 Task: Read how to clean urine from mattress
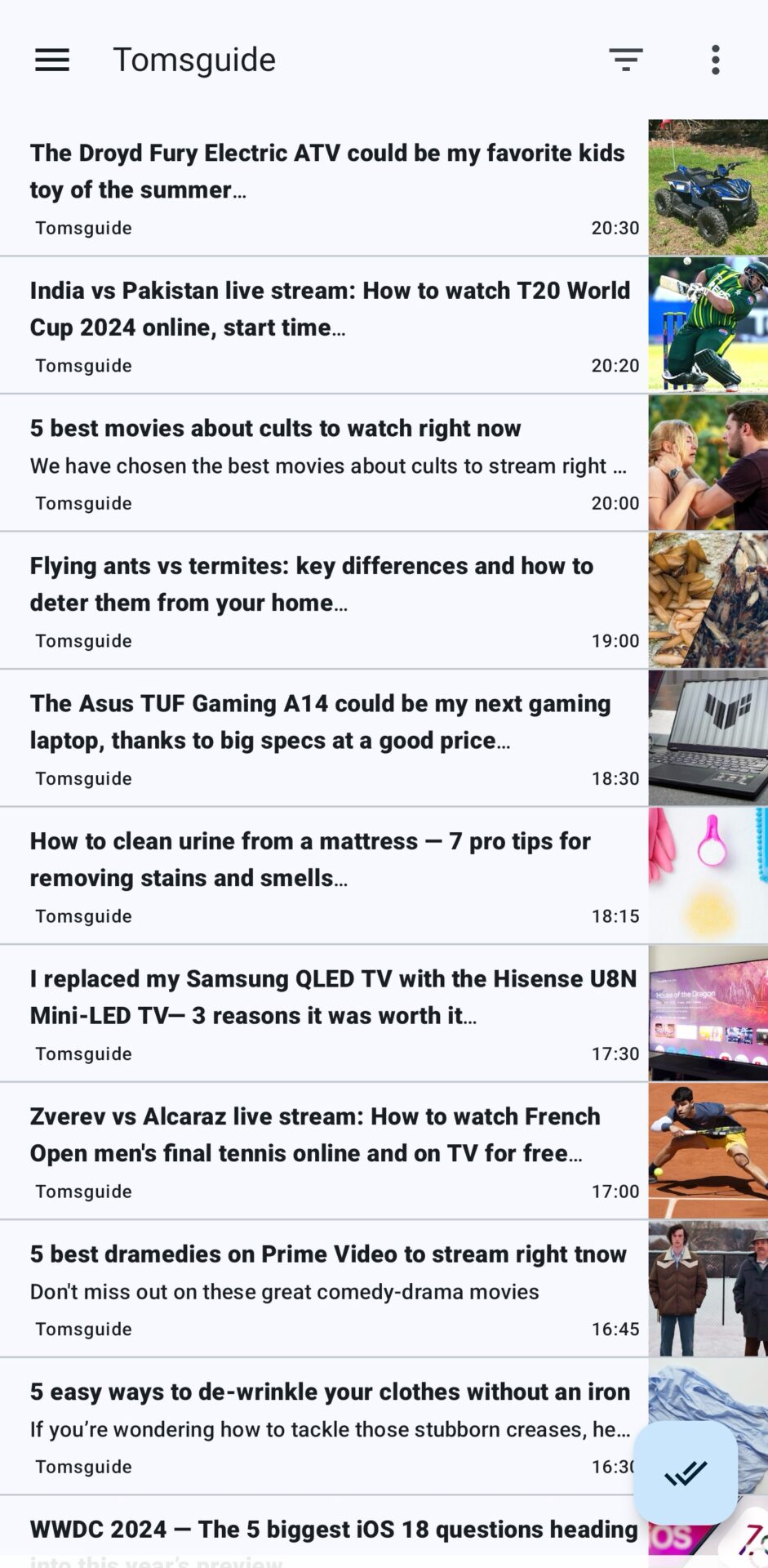point(326,860)
